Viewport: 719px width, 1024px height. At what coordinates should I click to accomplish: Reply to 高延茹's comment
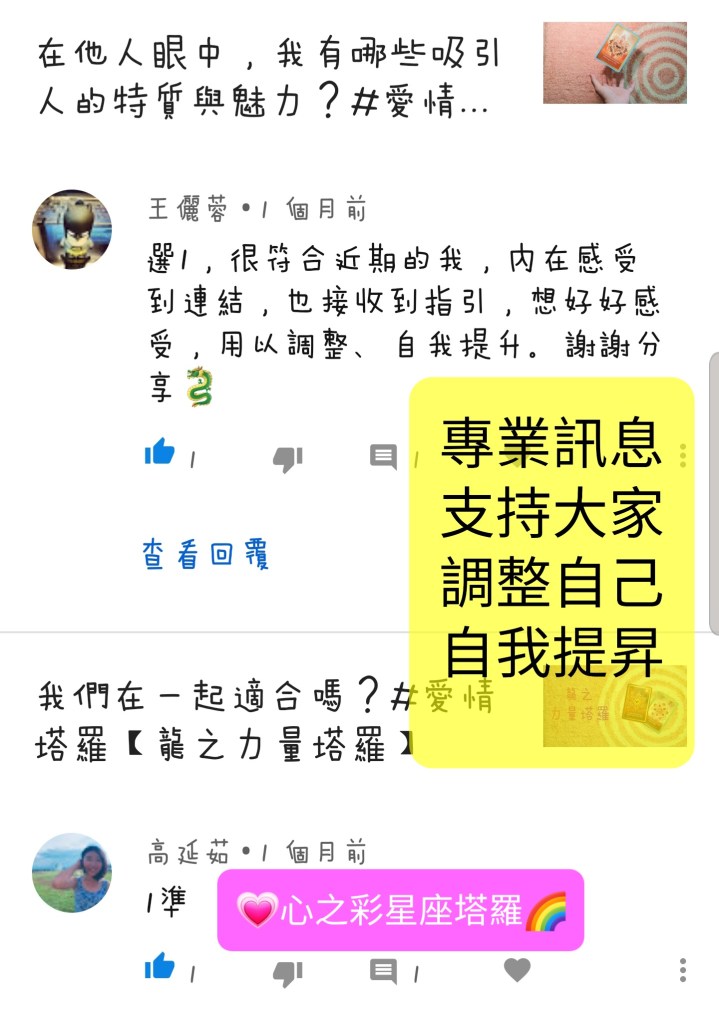pyautogui.click(x=383, y=970)
